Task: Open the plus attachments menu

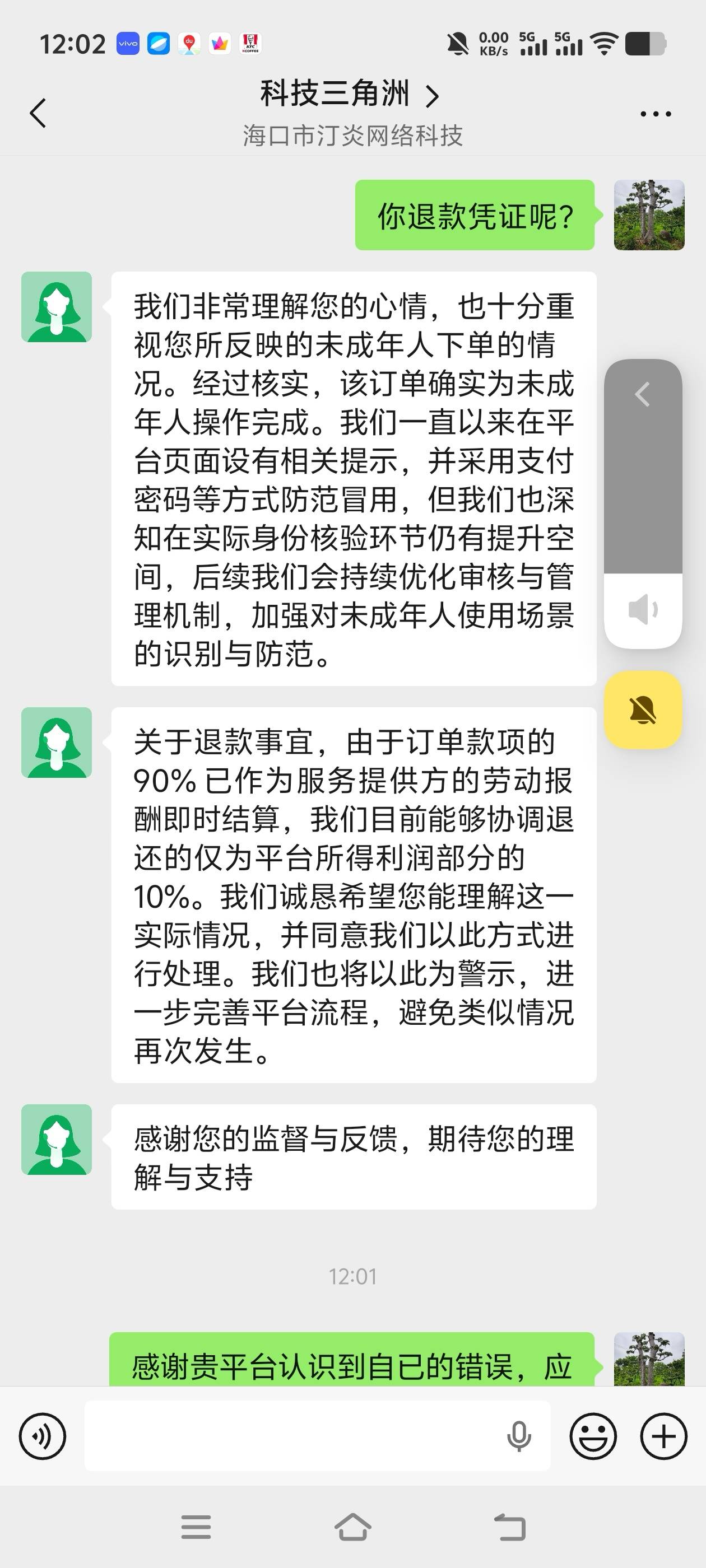Action: pos(663,1436)
